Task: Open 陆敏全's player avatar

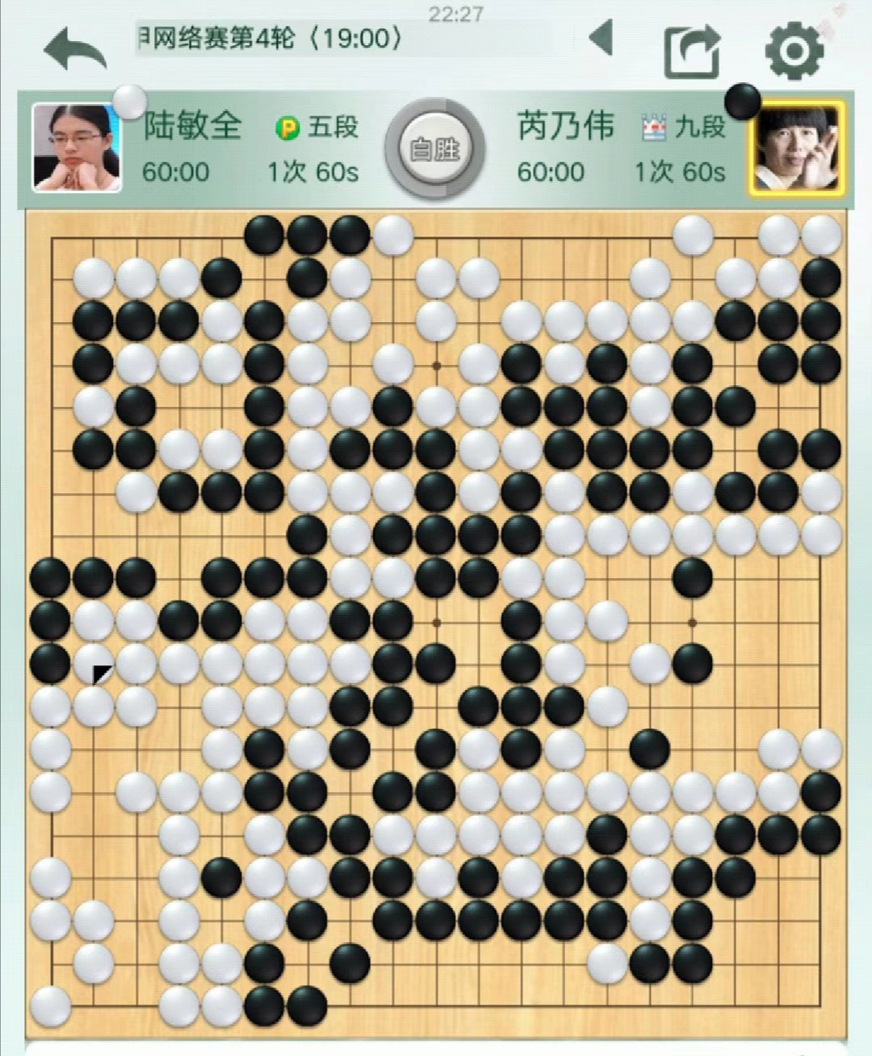Action: 77,148
